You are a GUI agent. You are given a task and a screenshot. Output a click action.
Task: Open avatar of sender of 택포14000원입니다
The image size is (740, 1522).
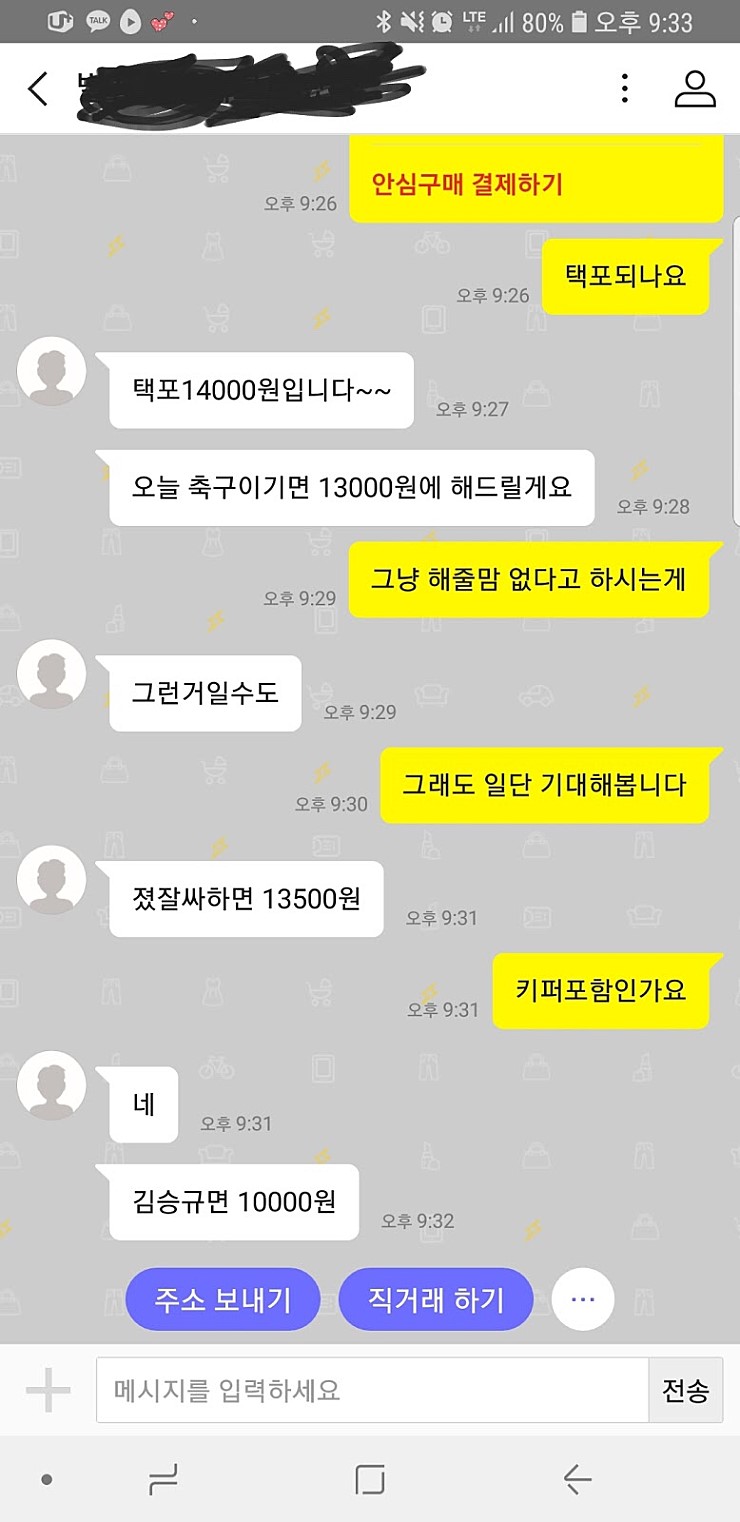(52, 372)
